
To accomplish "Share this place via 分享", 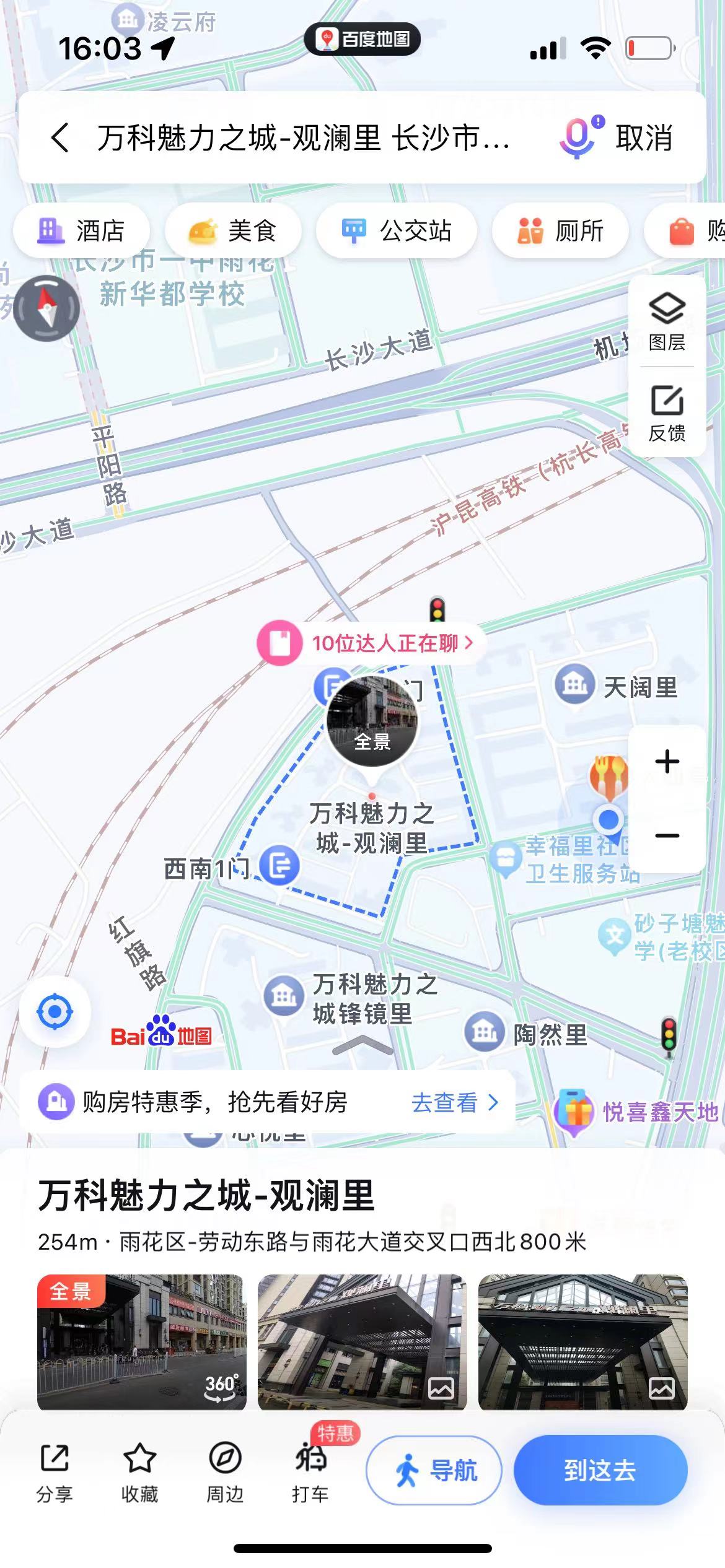I will click(55, 1470).
